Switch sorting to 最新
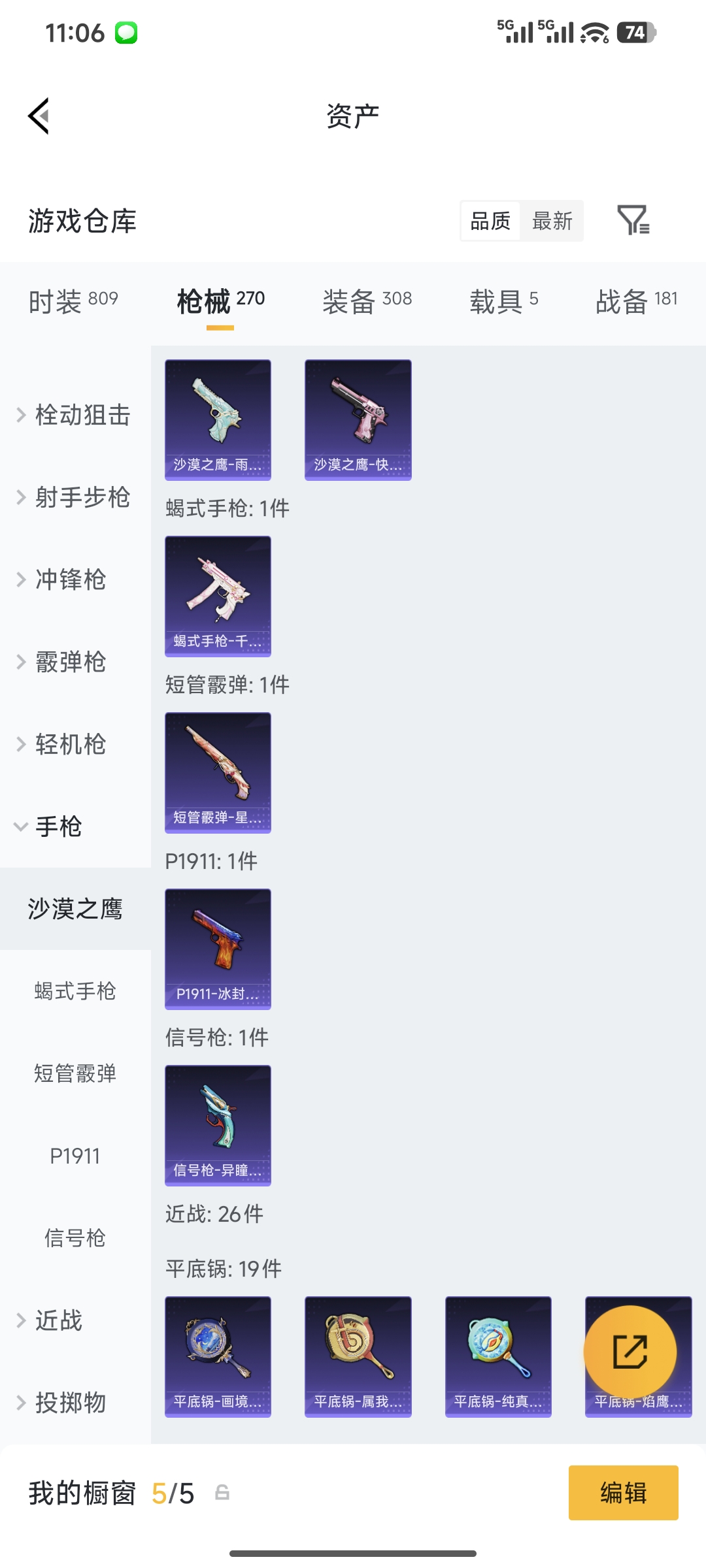Screen dimensions: 706x1568 coord(552,221)
